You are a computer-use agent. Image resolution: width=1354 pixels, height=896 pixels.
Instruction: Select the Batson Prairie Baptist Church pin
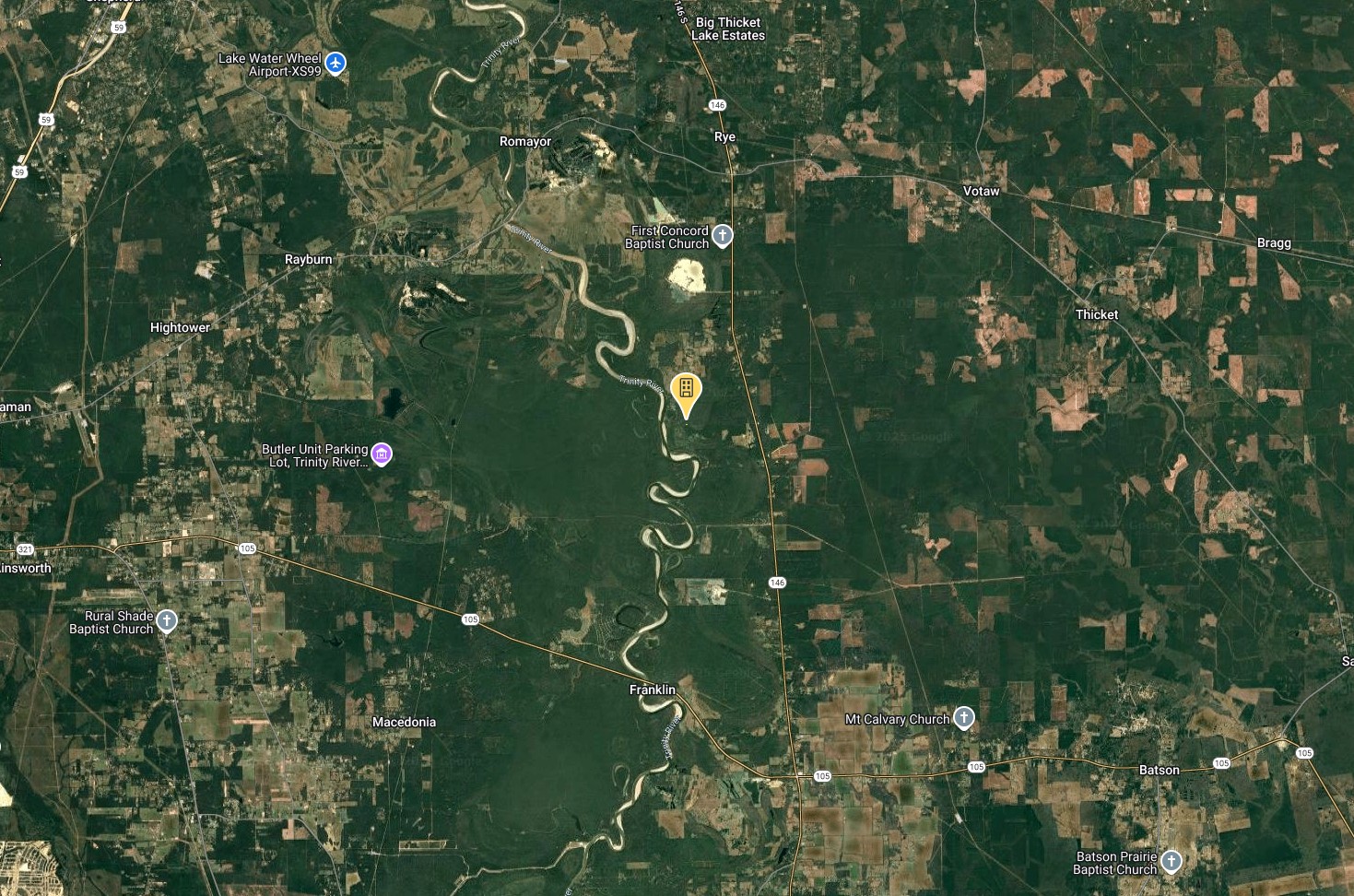coord(1171,862)
